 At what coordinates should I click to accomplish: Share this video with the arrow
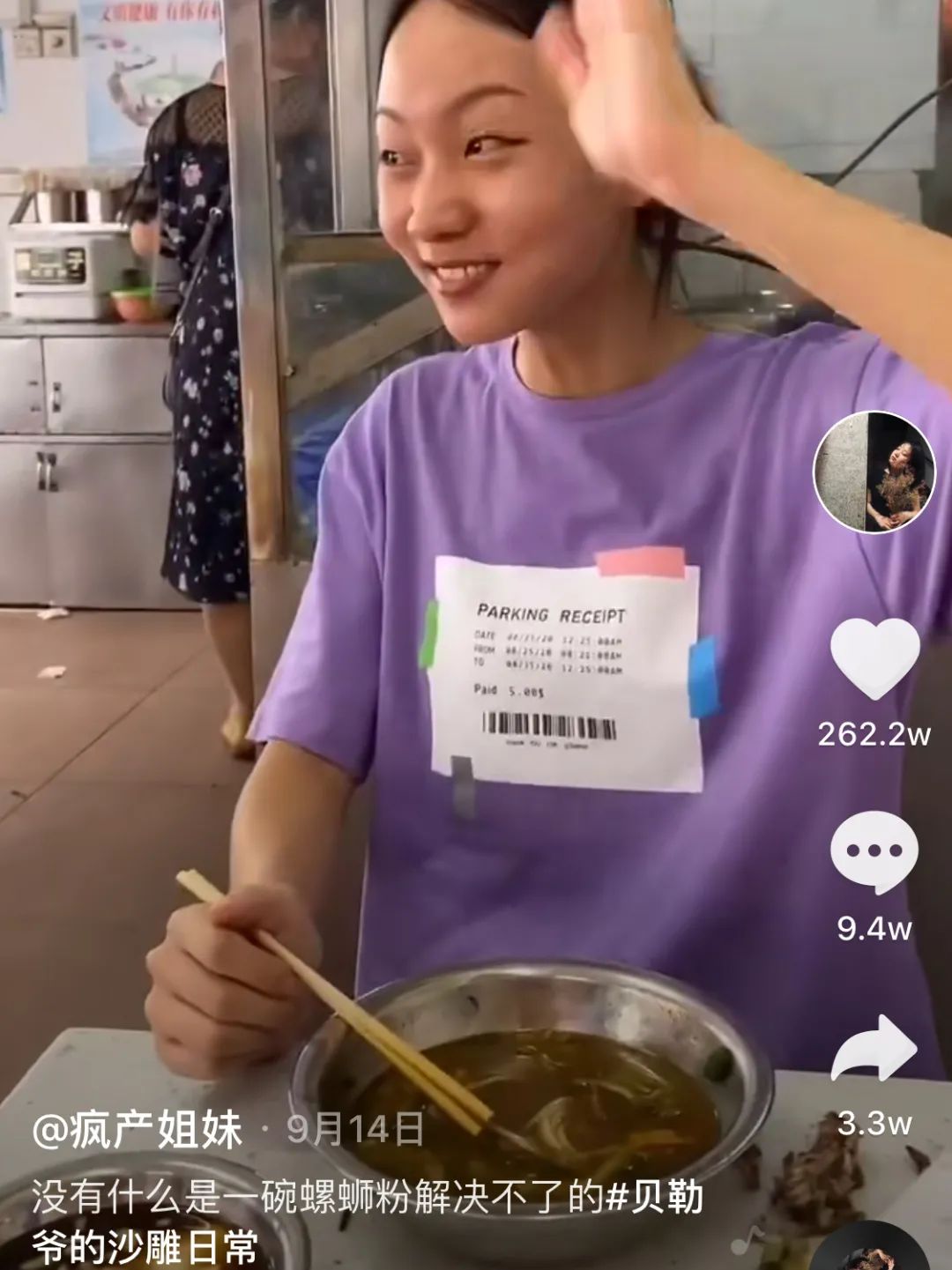(x=874, y=1050)
